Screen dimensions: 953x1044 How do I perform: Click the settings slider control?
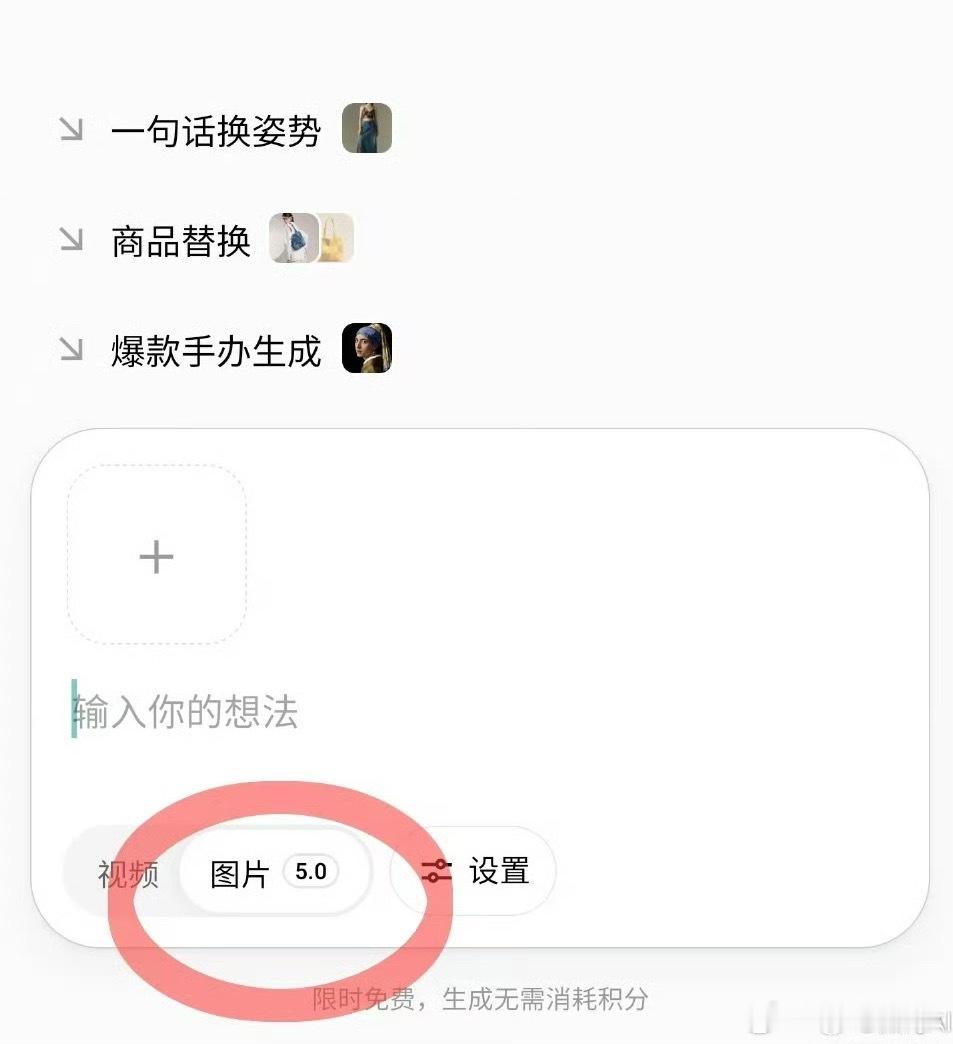436,871
